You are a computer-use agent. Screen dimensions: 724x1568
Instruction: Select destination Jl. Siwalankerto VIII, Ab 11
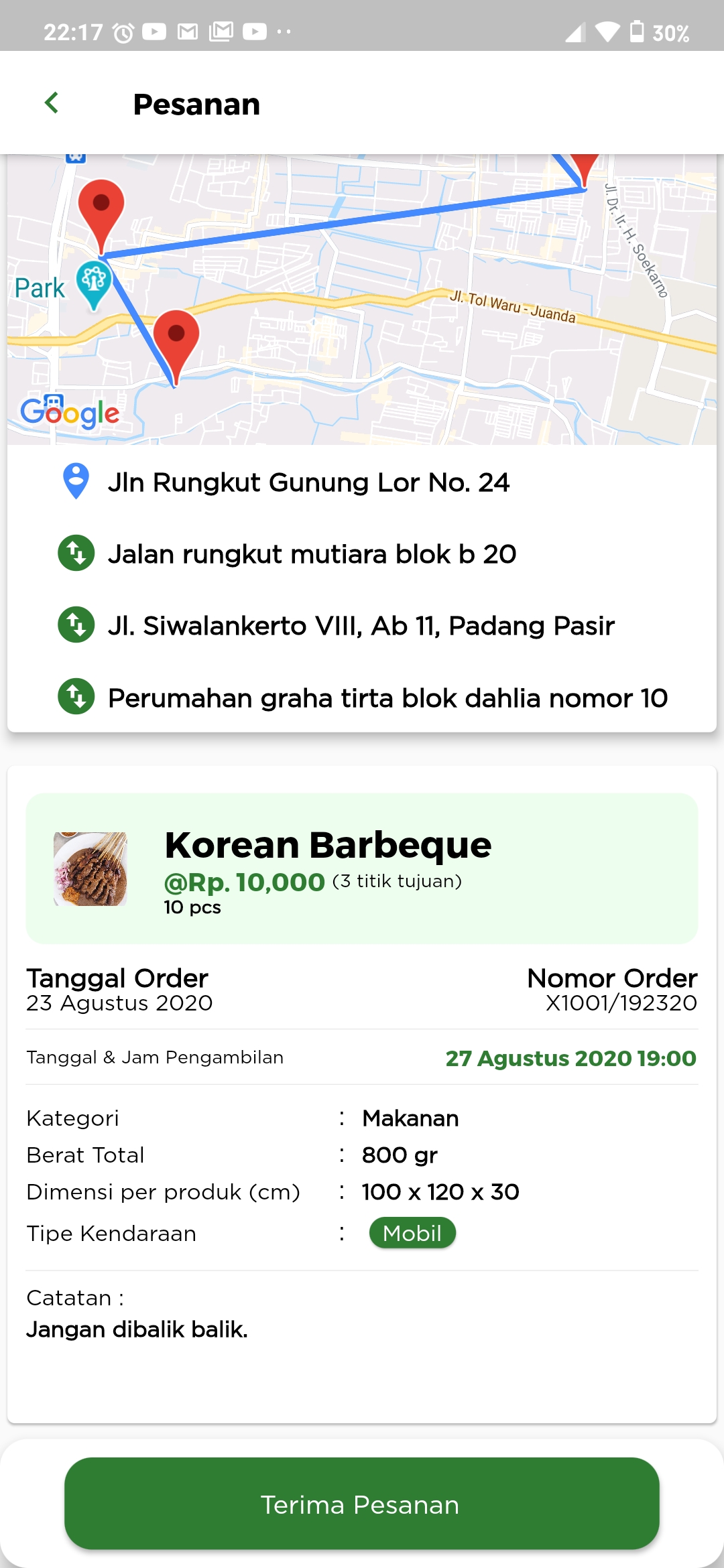pyautogui.click(x=361, y=626)
